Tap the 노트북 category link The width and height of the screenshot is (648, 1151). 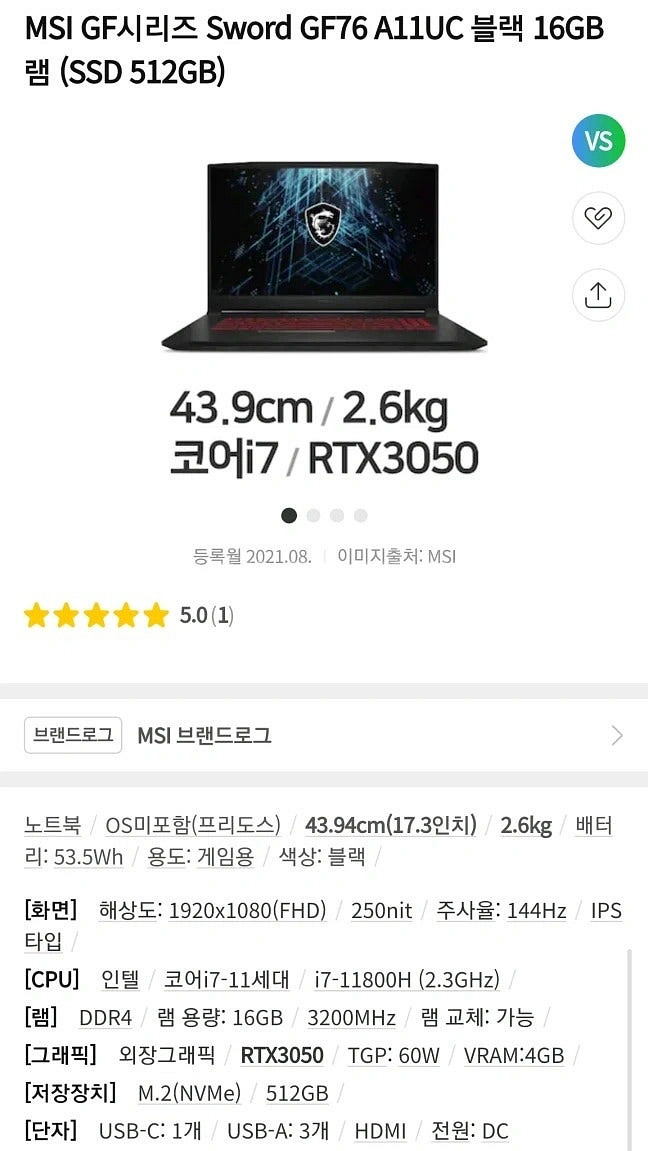[52, 825]
